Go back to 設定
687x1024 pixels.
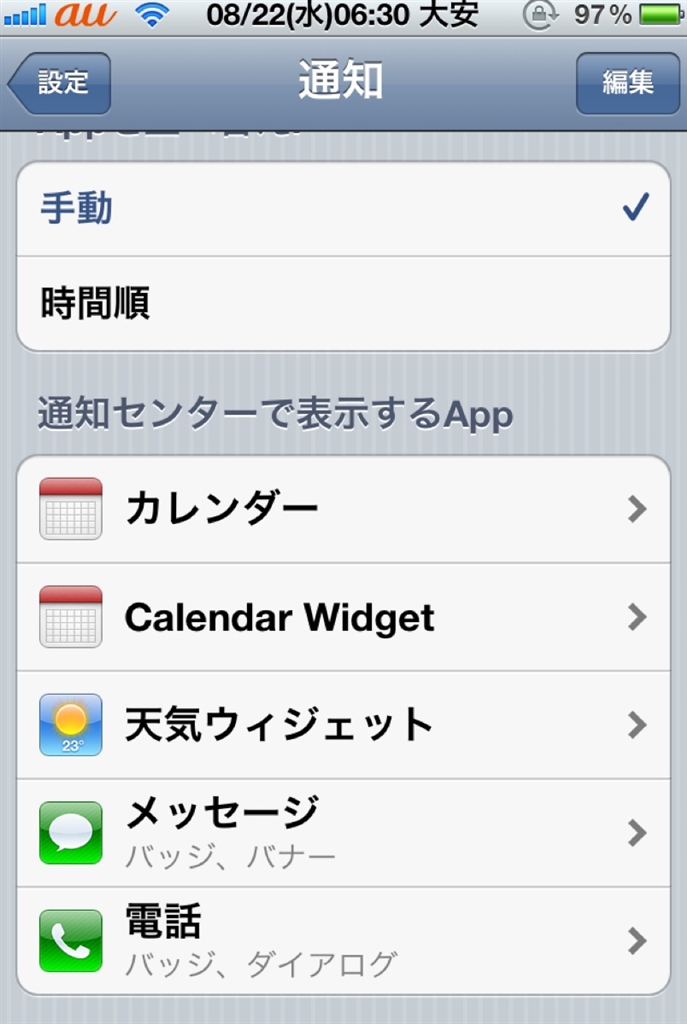coord(60,83)
